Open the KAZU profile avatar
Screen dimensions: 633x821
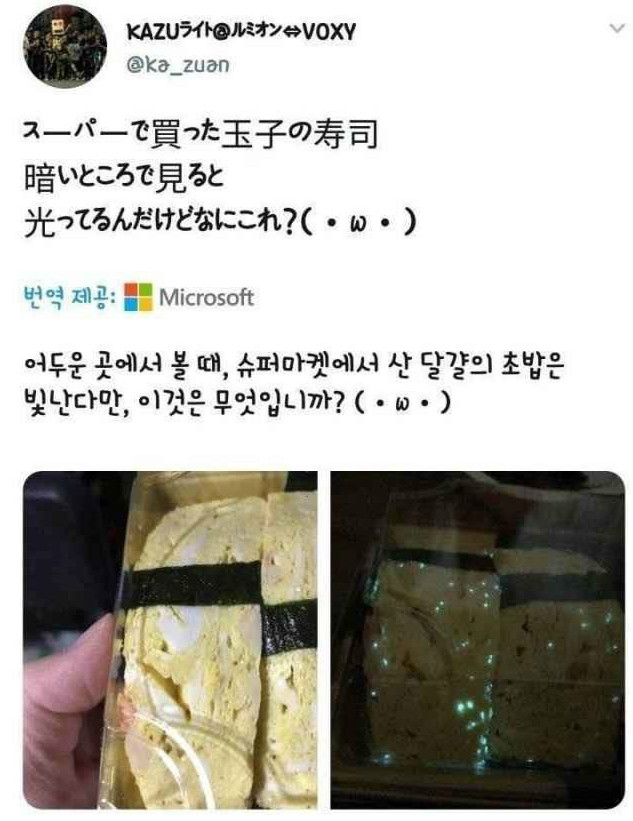65,47
